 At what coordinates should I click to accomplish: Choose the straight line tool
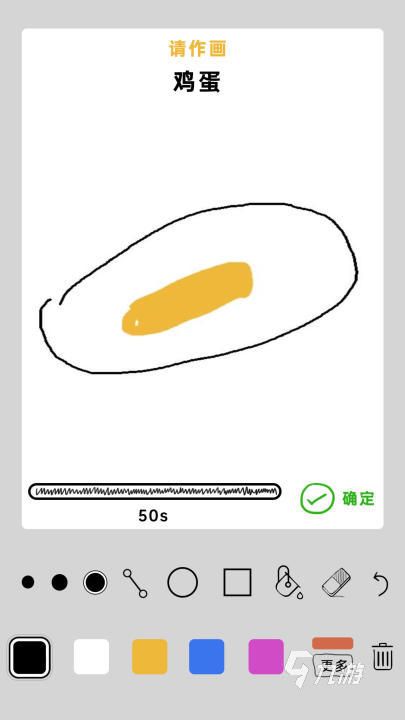click(135, 583)
